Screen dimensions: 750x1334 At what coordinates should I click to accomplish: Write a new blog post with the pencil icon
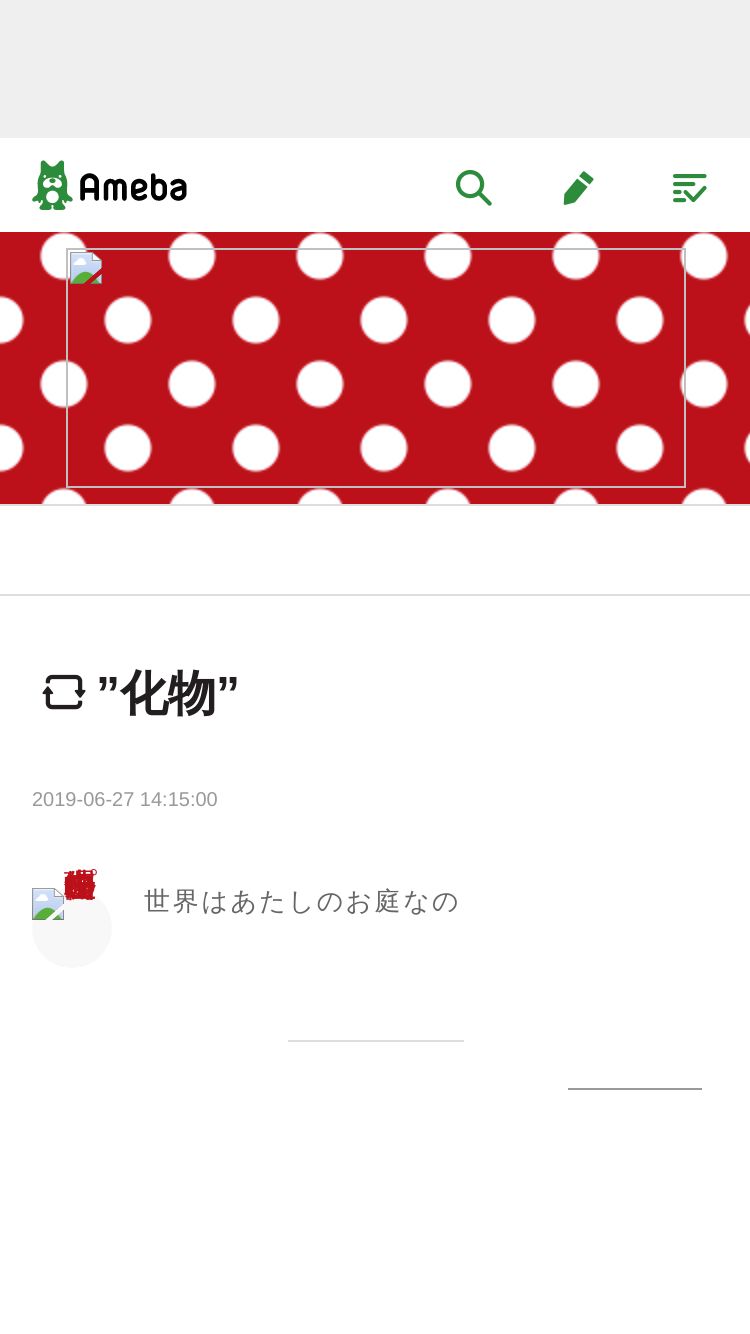coord(578,187)
